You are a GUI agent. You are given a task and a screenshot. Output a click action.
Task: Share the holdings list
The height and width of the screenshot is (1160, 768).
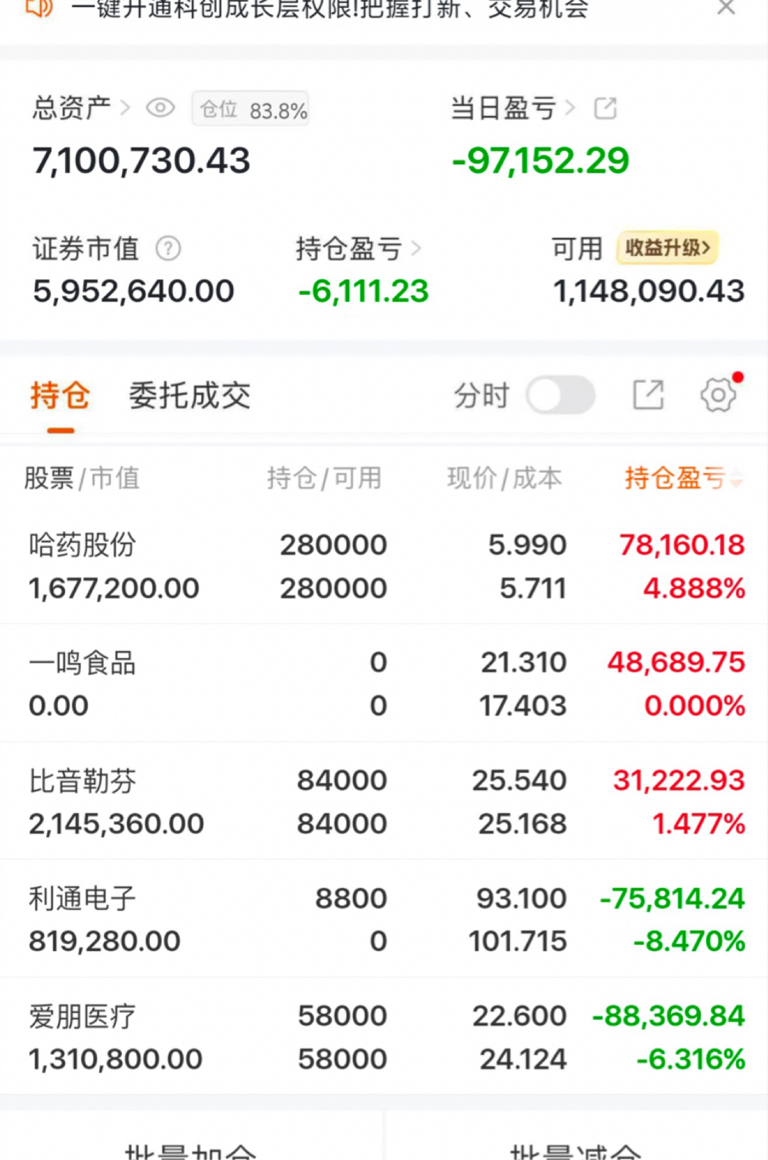point(648,395)
